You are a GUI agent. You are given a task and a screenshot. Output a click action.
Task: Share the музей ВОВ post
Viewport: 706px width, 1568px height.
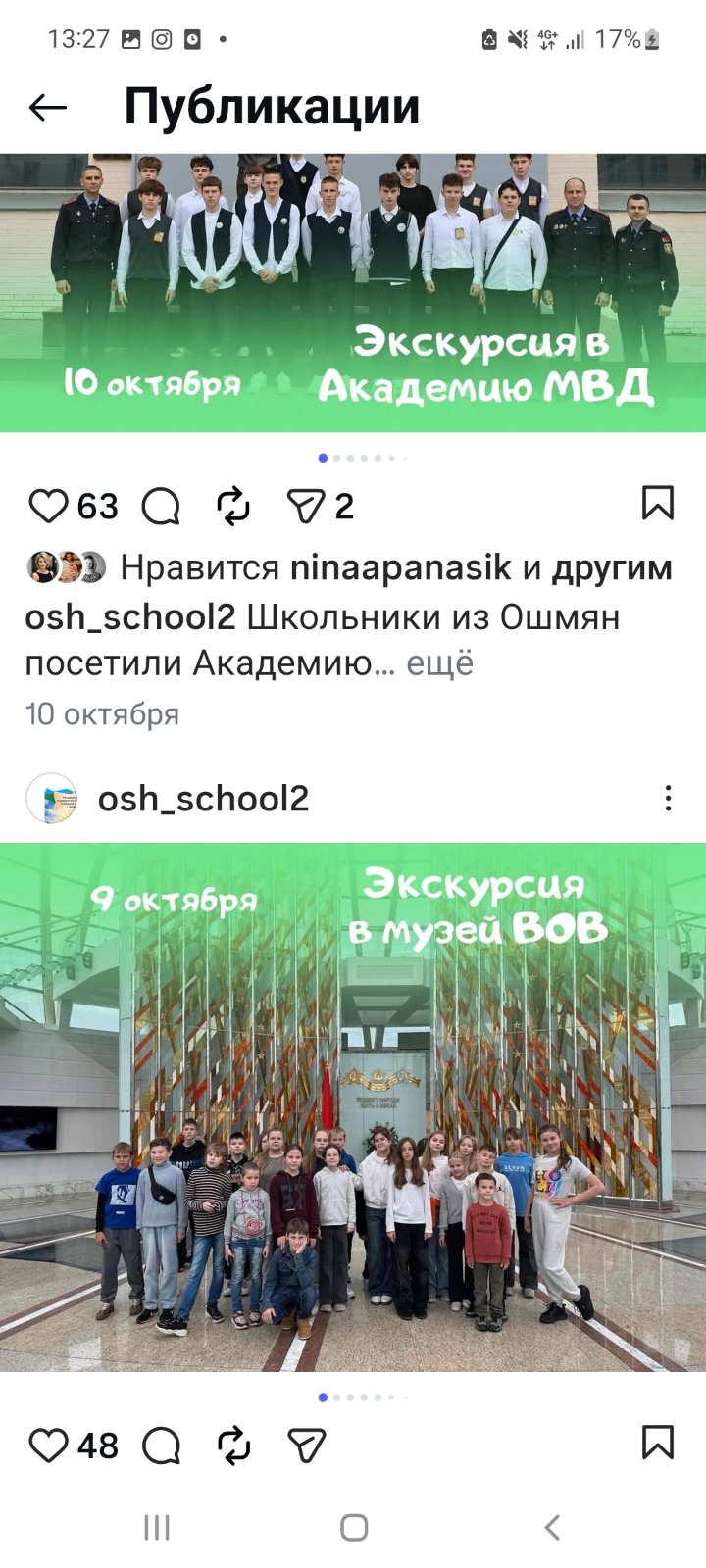pyautogui.click(x=305, y=1445)
